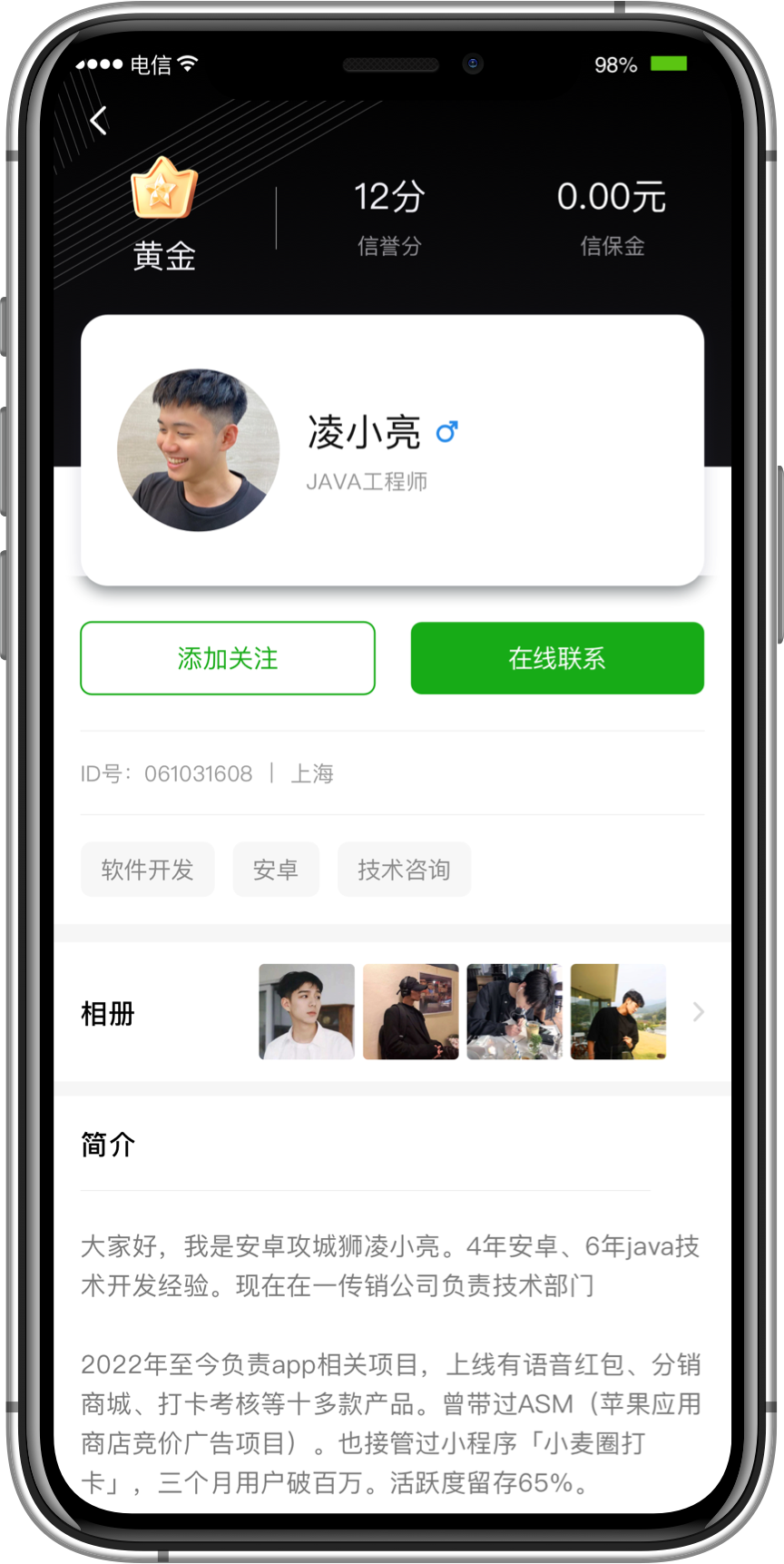Open fourth album photo with outdoor scene
Screen dimensions: 784x1564
[x=618, y=1011]
